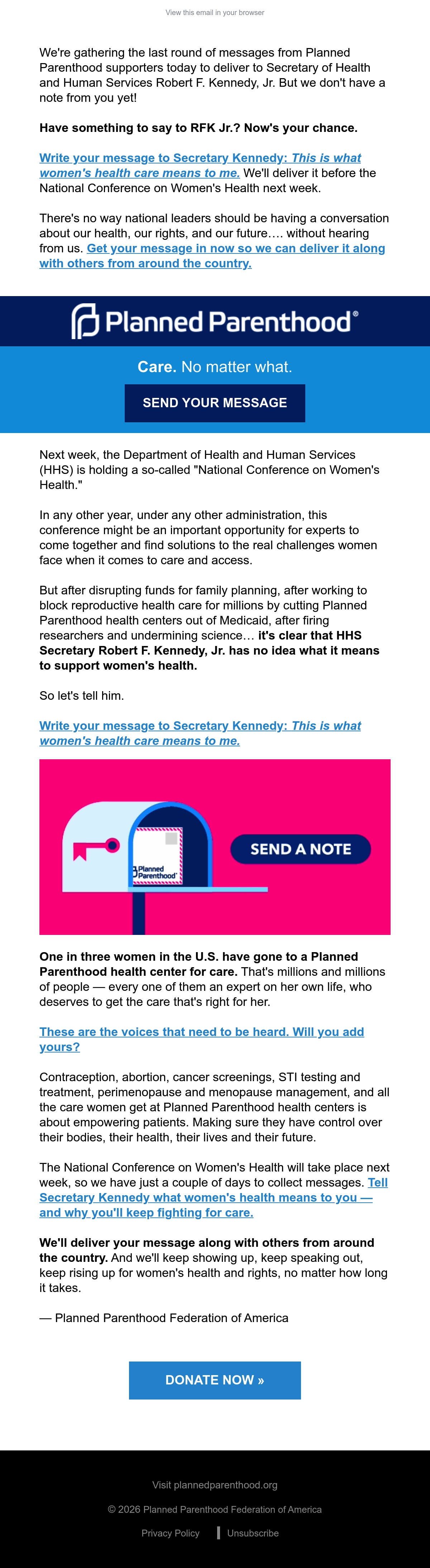Visit plannedparenthood.org link in footer
The height and width of the screenshot is (1568, 430).
tap(215, 1484)
